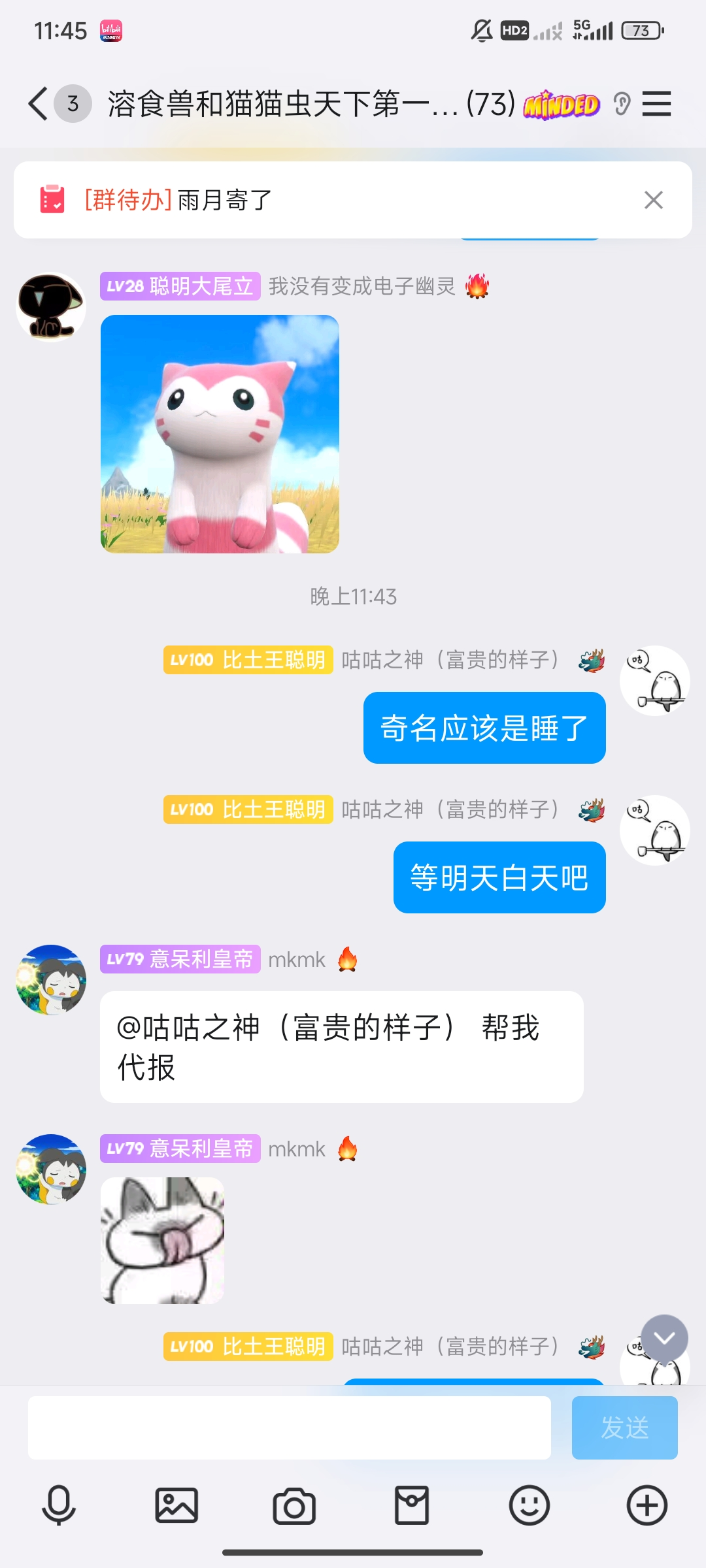Dismiss the group to-do banner

pos(653,200)
